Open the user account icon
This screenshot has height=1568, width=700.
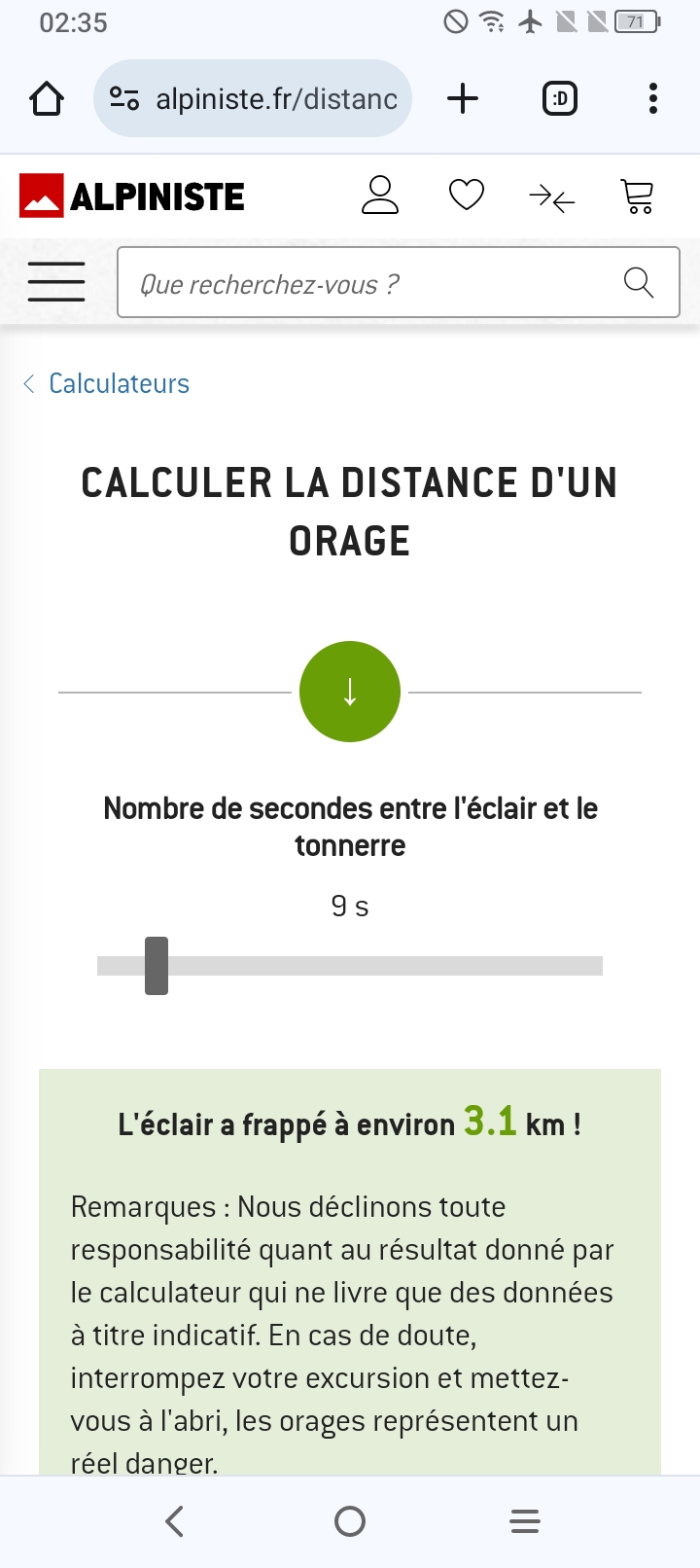(380, 196)
